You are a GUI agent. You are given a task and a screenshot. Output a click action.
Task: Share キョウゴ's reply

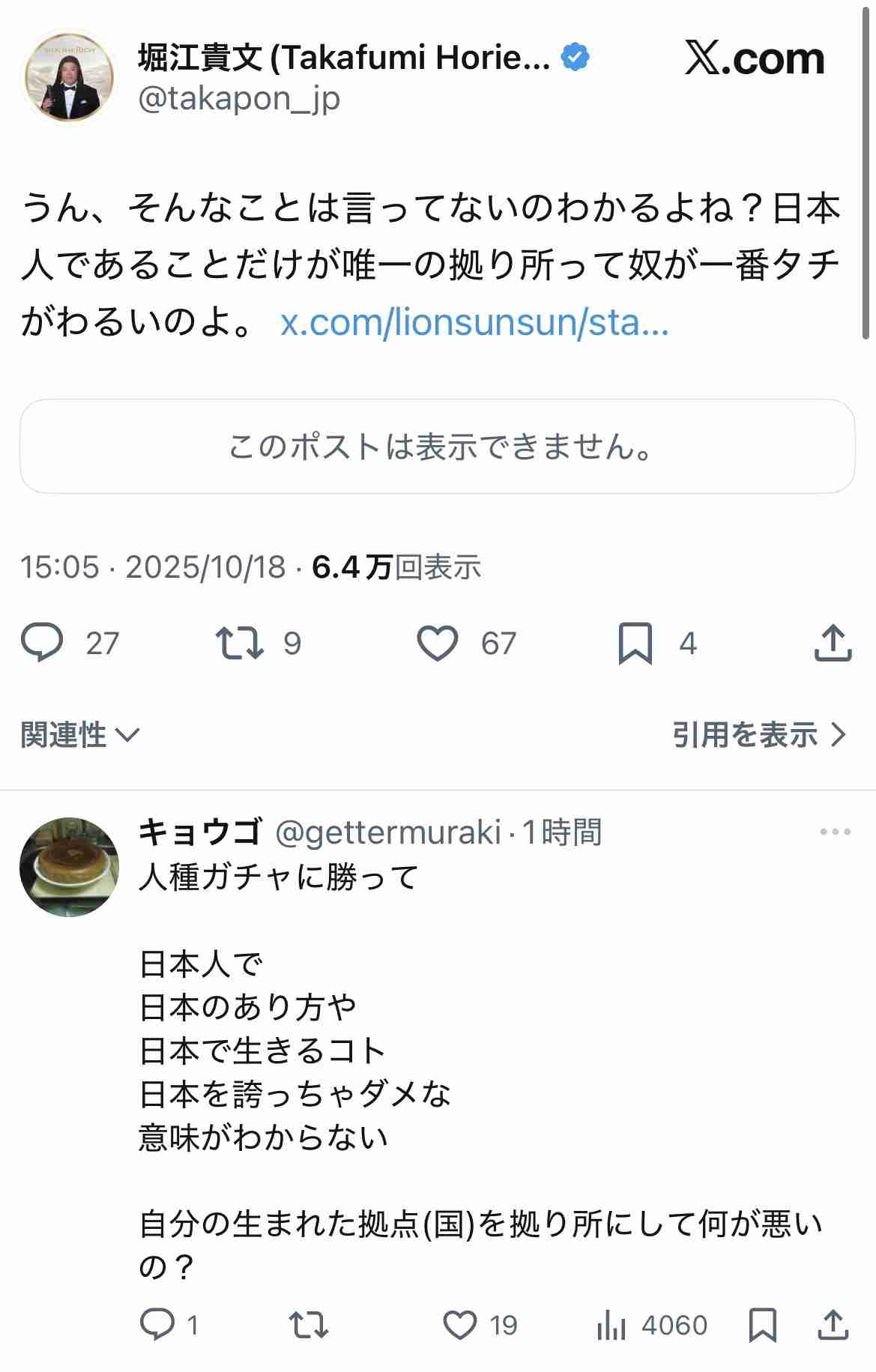pos(833,1325)
